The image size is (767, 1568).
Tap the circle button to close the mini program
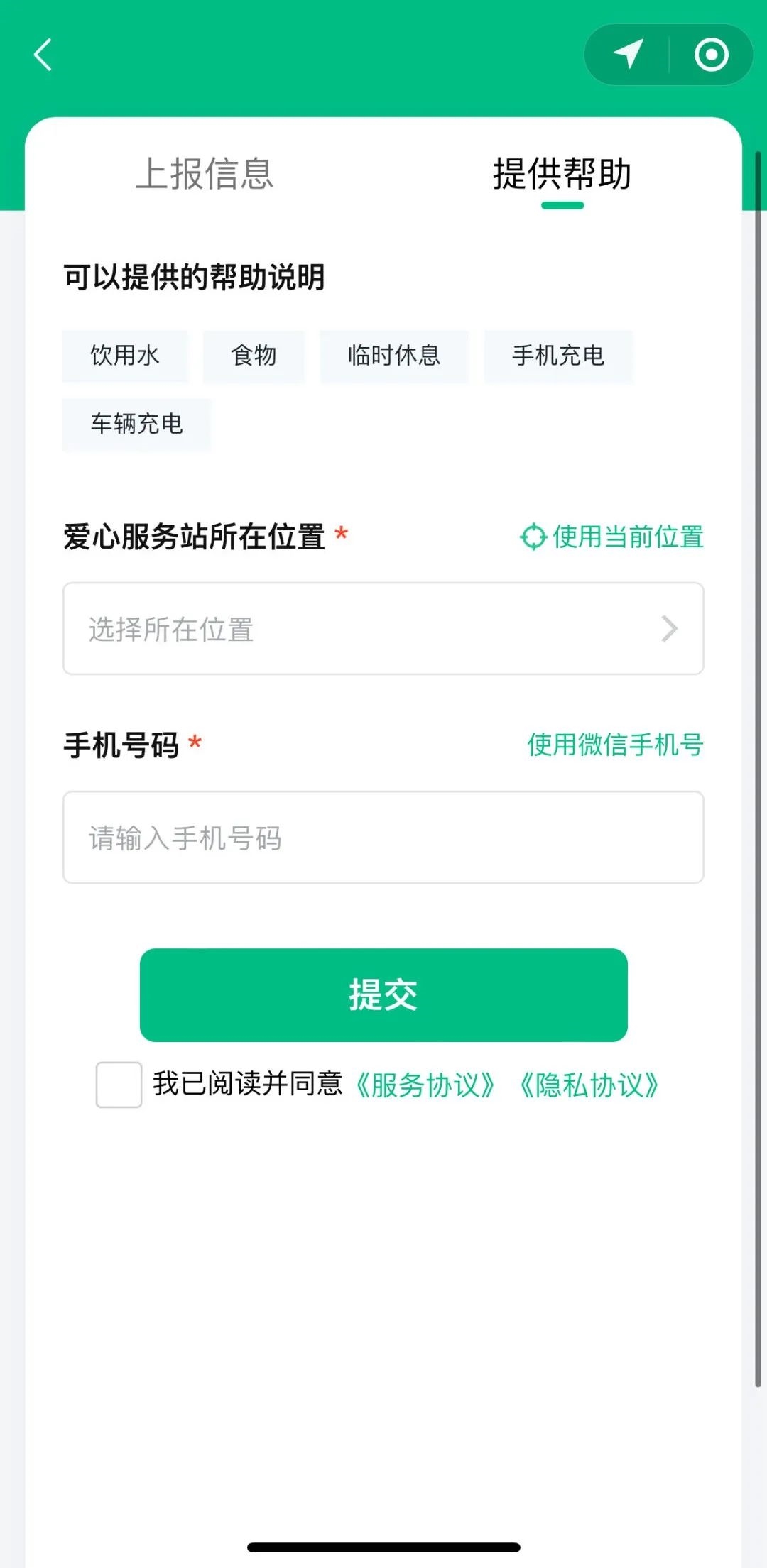pos(711,55)
